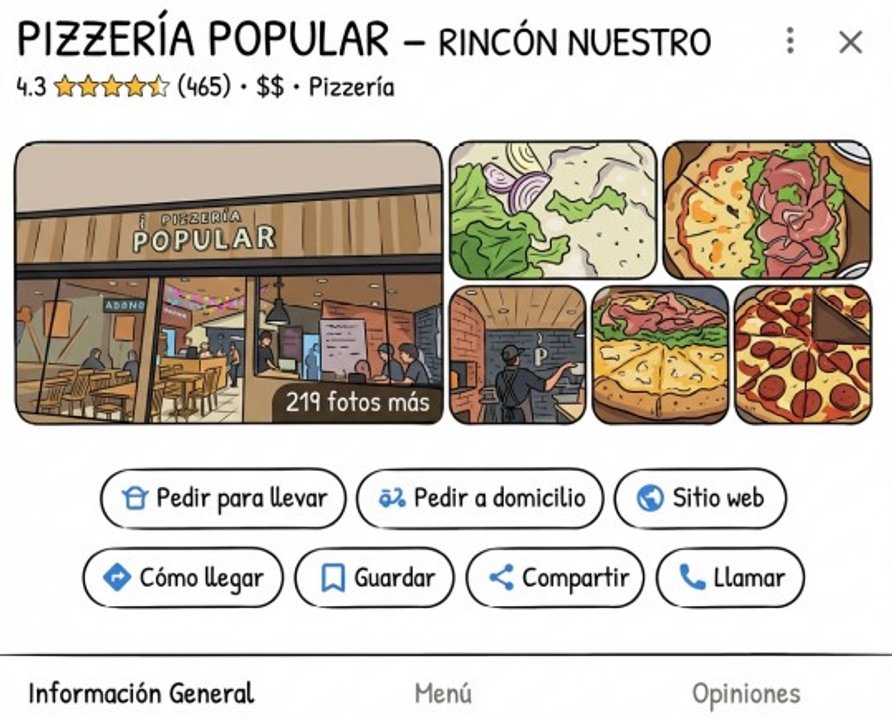The image size is (892, 720).
Task: Close the Pizzería Popular panel
Action: [850, 42]
